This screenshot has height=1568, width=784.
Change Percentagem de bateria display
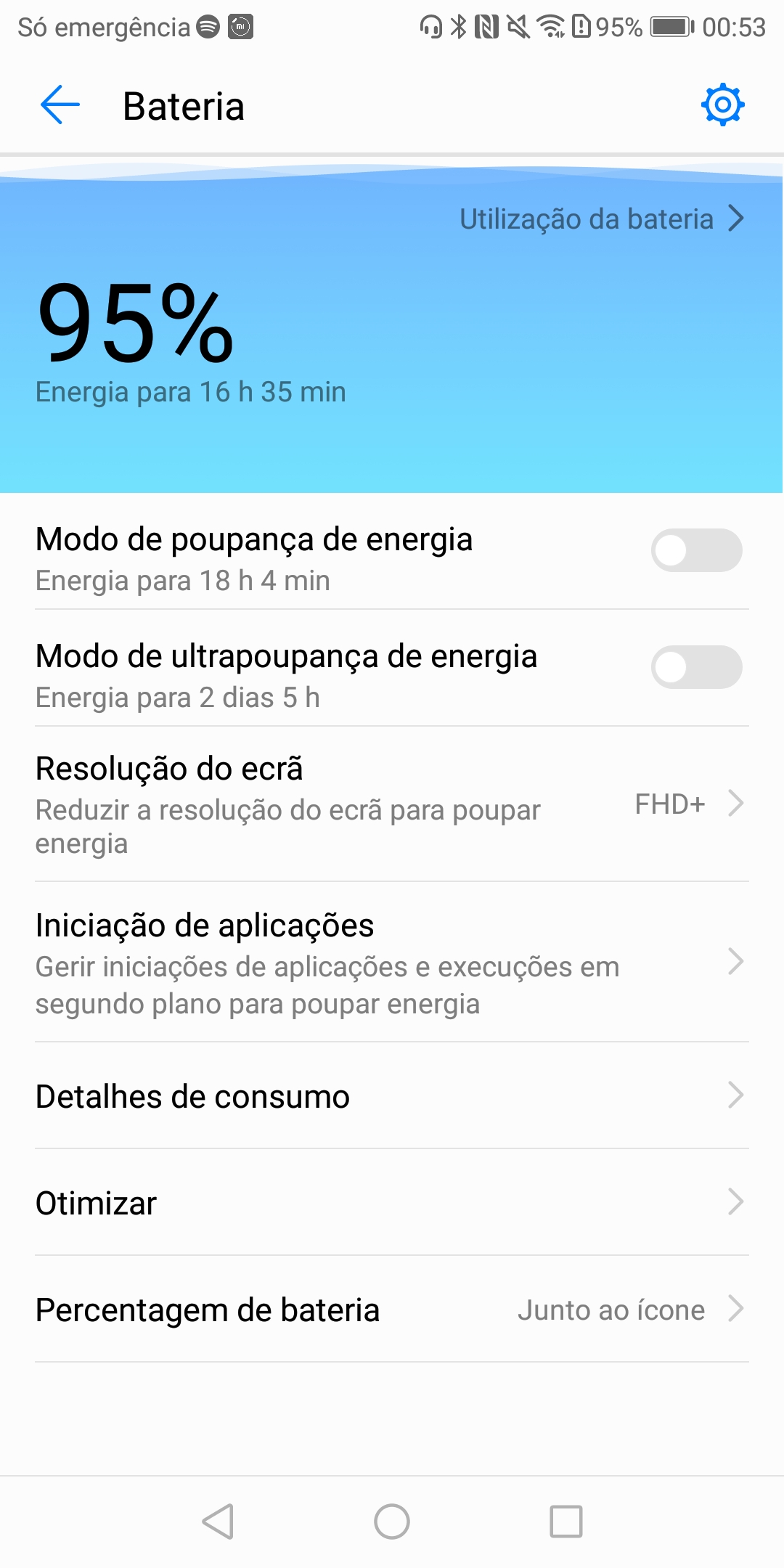[392, 1310]
